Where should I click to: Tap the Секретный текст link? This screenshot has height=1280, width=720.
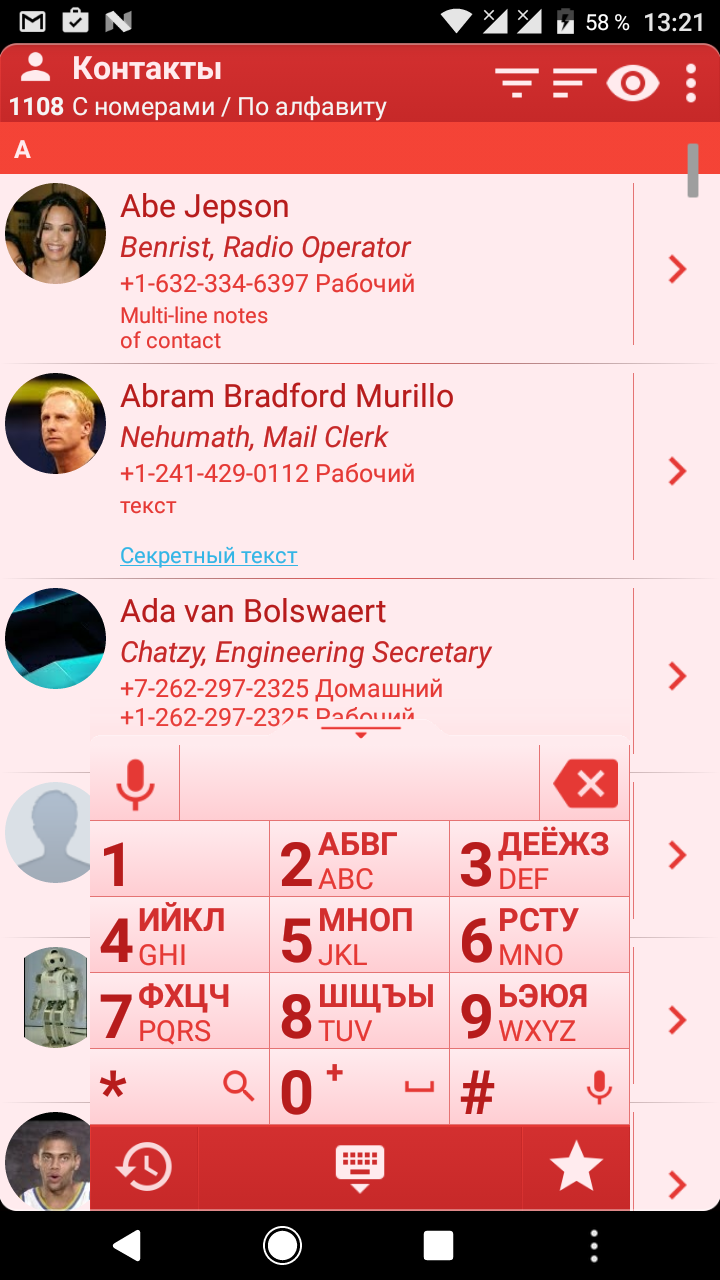coord(208,555)
